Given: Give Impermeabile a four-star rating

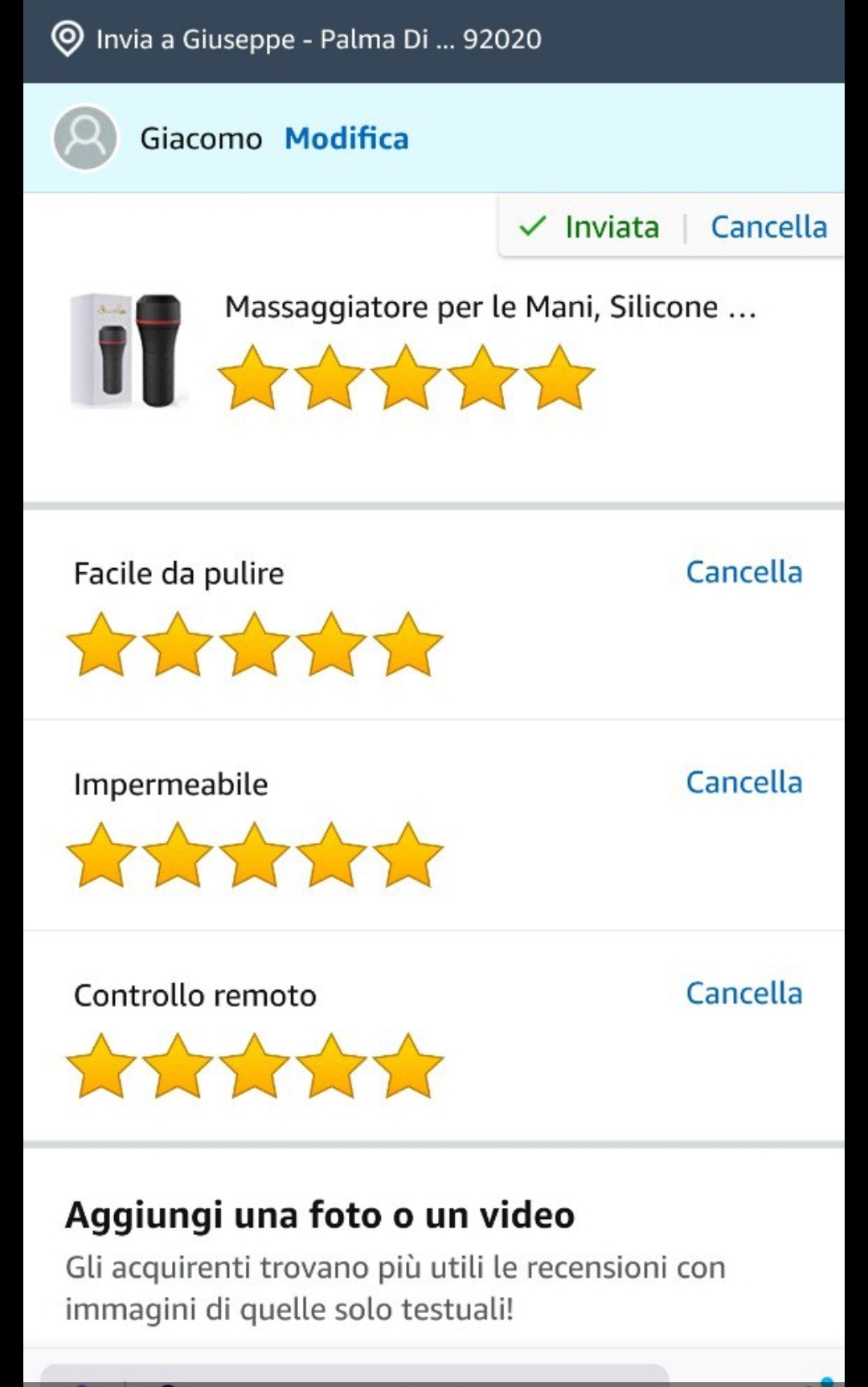Looking at the screenshot, I should point(331,855).
